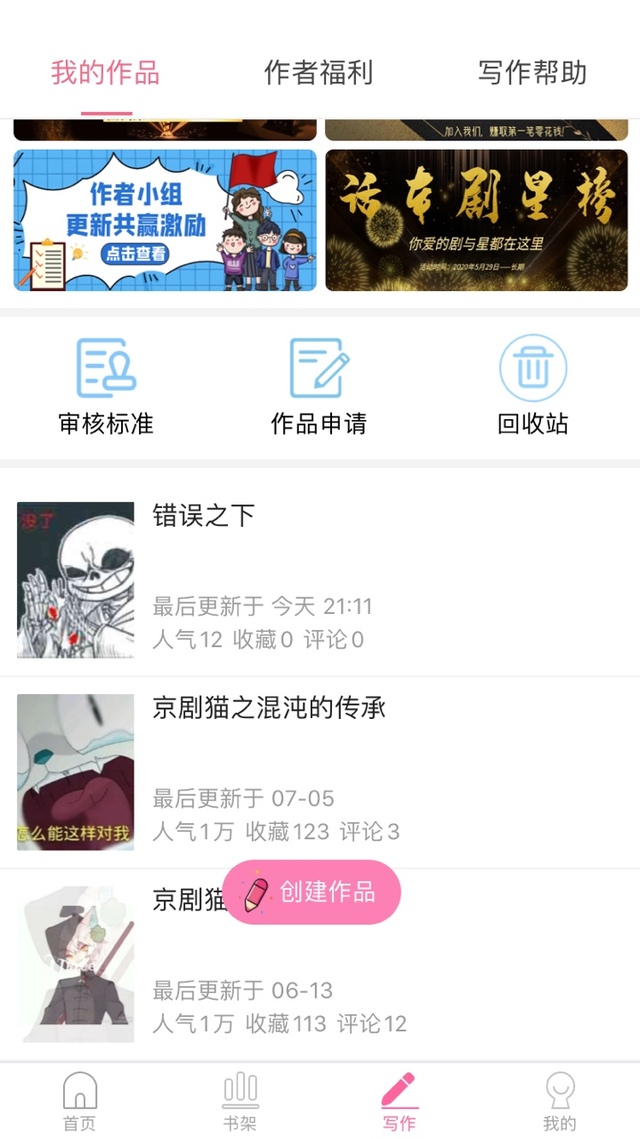This screenshot has width=640, height=1139.
Task: Select the 写作 tab
Action: (x=399, y=1101)
